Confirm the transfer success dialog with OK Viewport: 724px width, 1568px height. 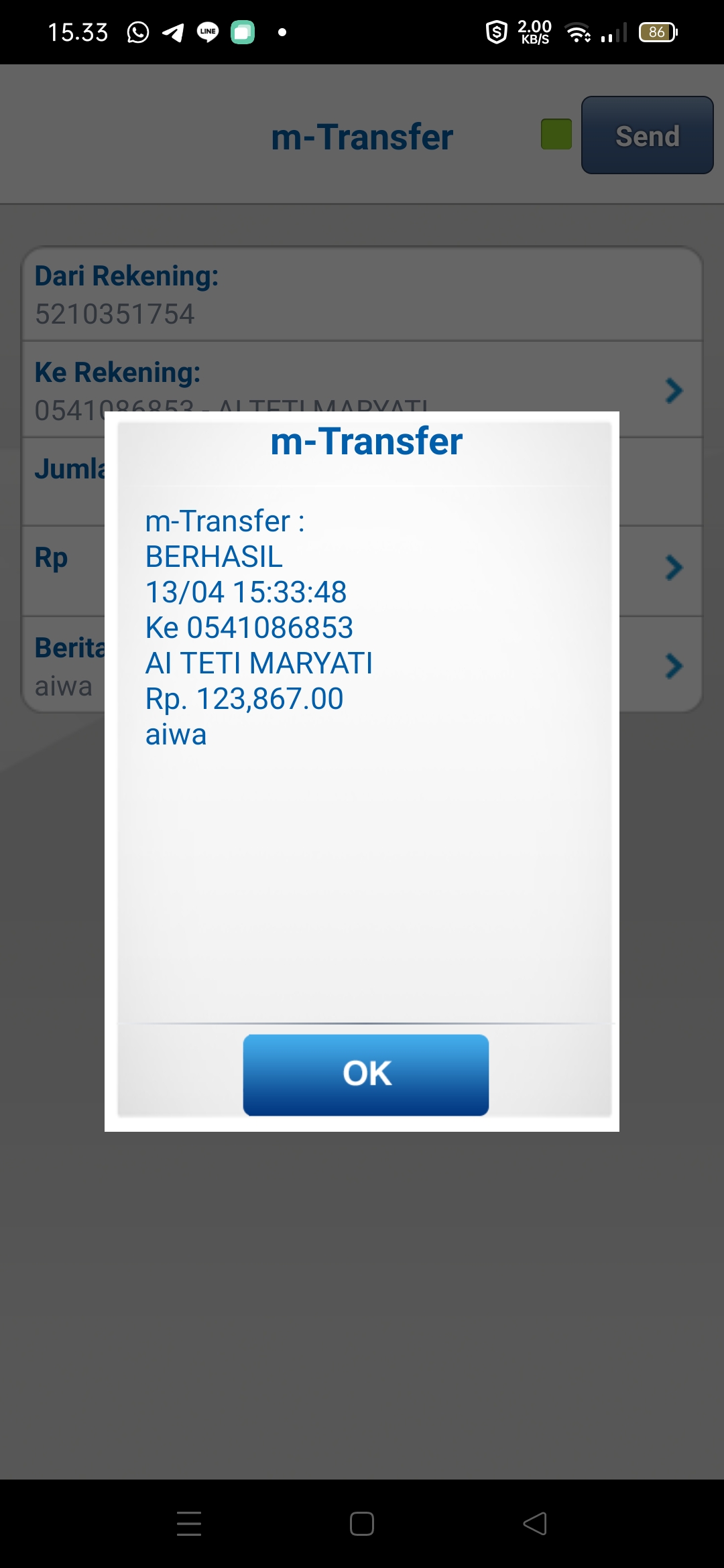[x=365, y=1074]
